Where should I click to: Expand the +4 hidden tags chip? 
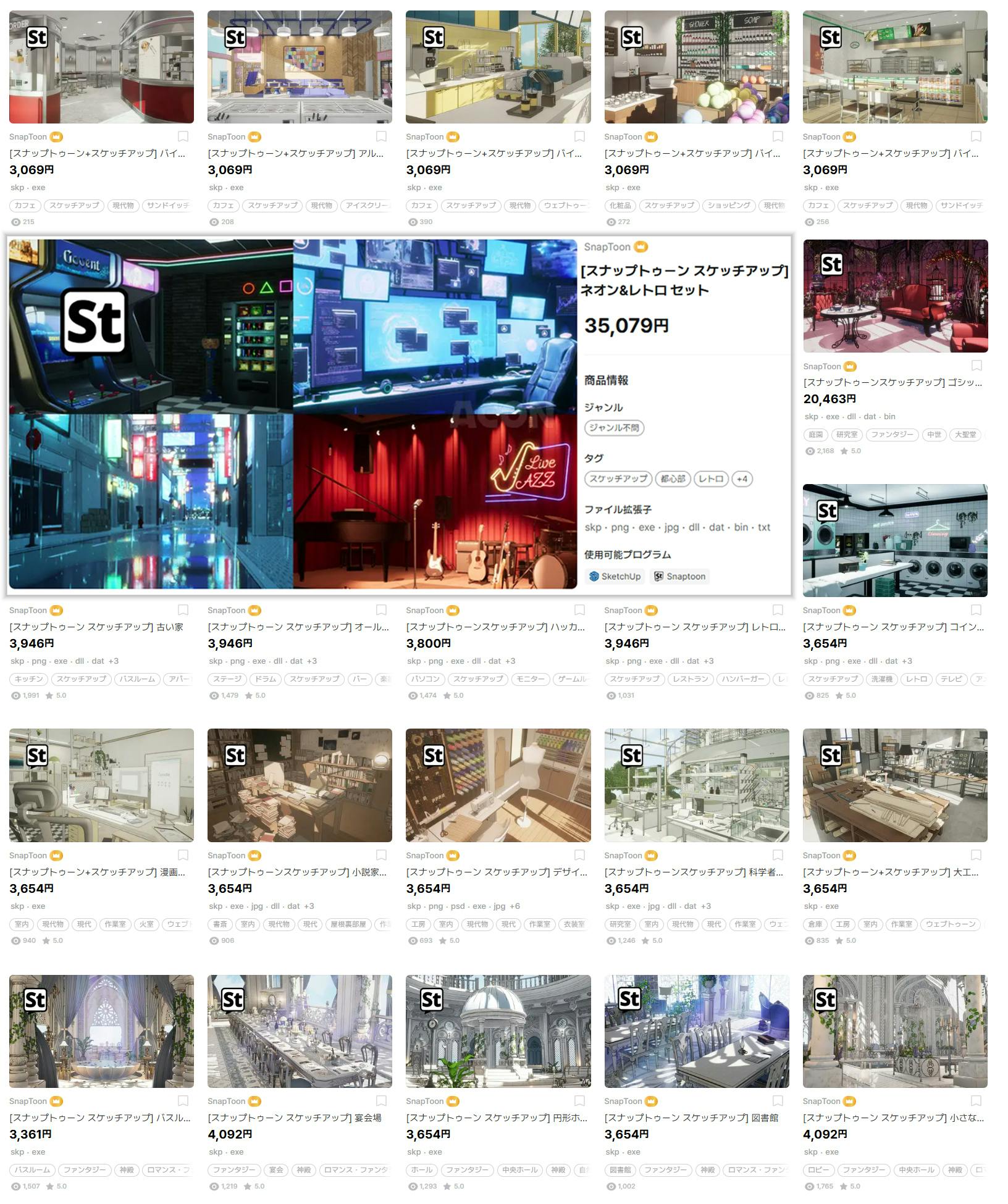tap(742, 479)
